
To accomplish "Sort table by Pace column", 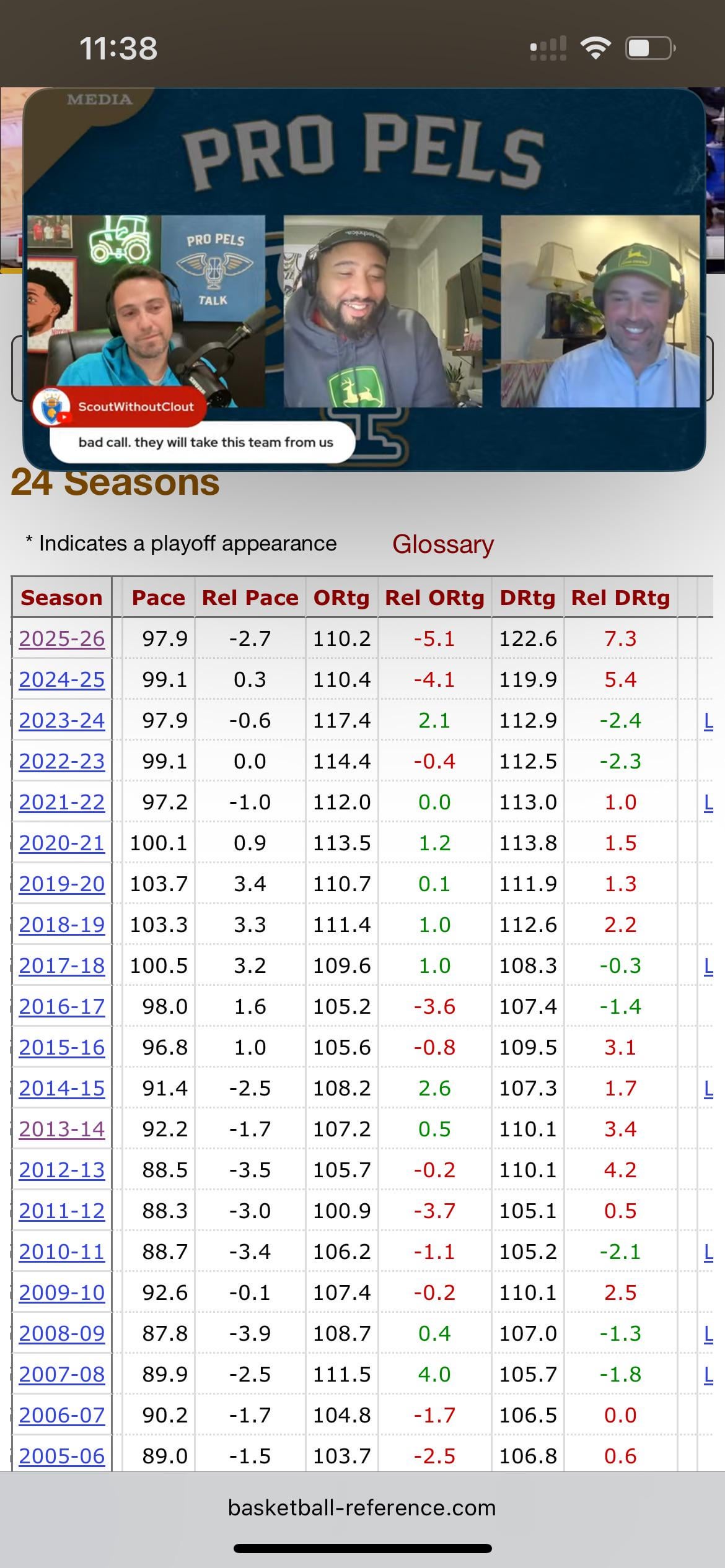I will point(158,598).
